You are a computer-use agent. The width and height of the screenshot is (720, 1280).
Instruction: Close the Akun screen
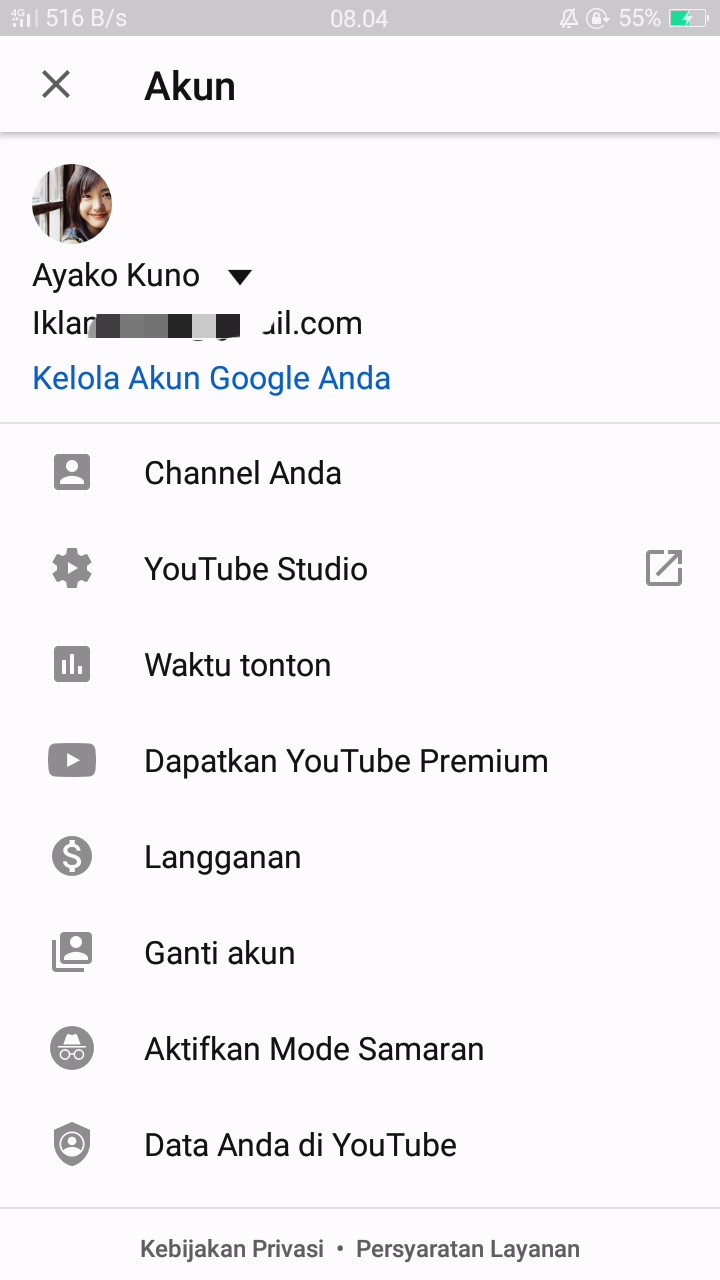(56, 85)
